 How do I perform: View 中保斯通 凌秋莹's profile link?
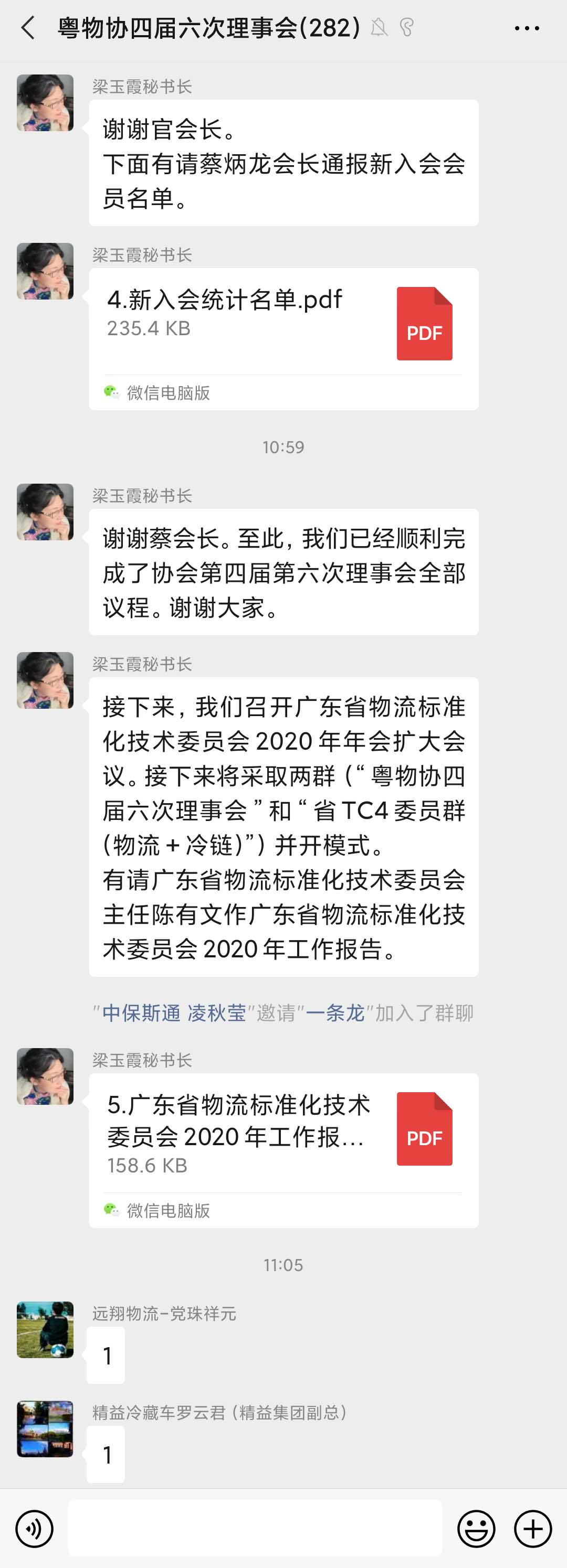point(174,1013)
